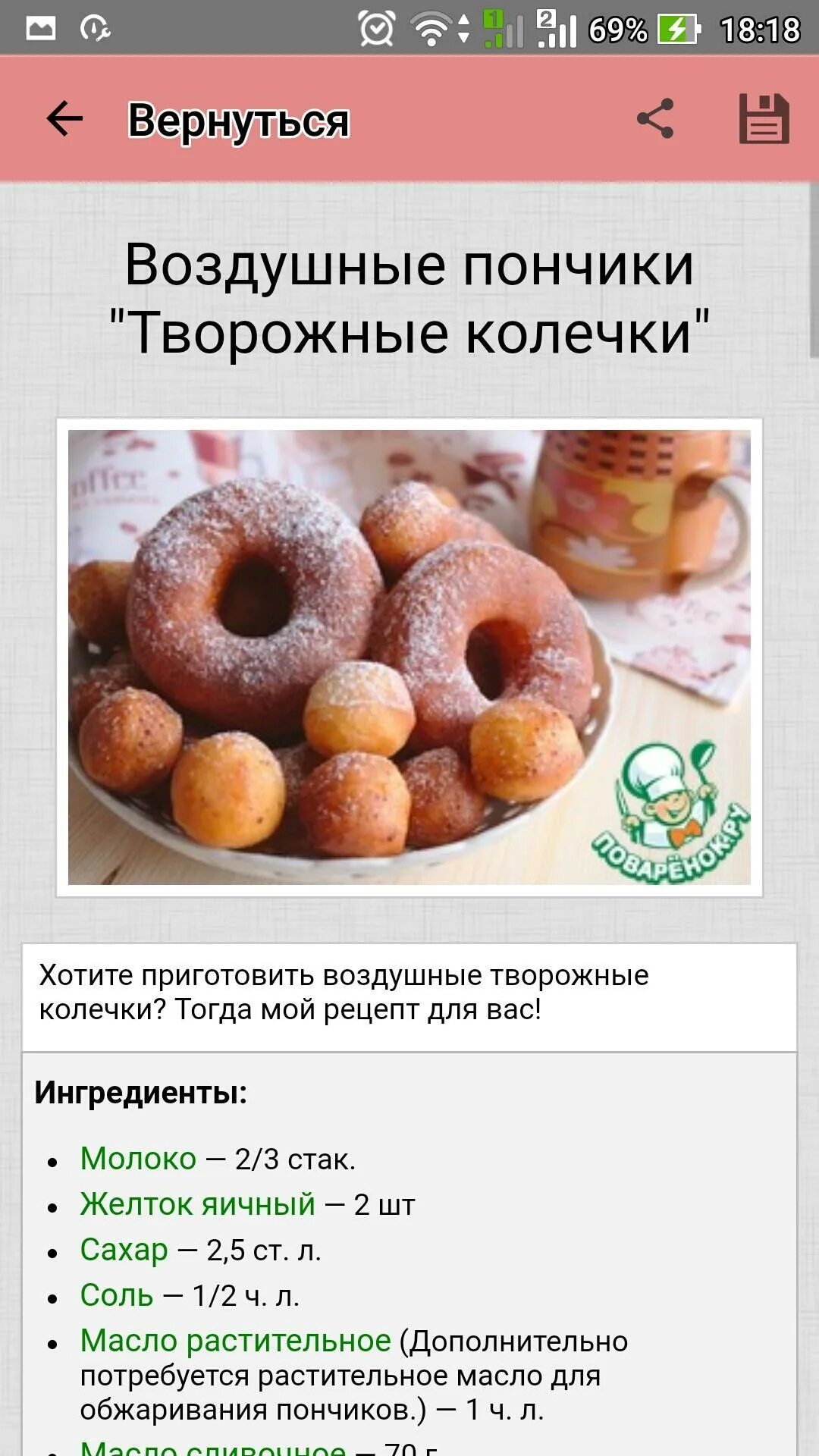Save the recipe with the floppy disk icon
The width and height of the screenshot is (819, 1456).
point(764,119)
